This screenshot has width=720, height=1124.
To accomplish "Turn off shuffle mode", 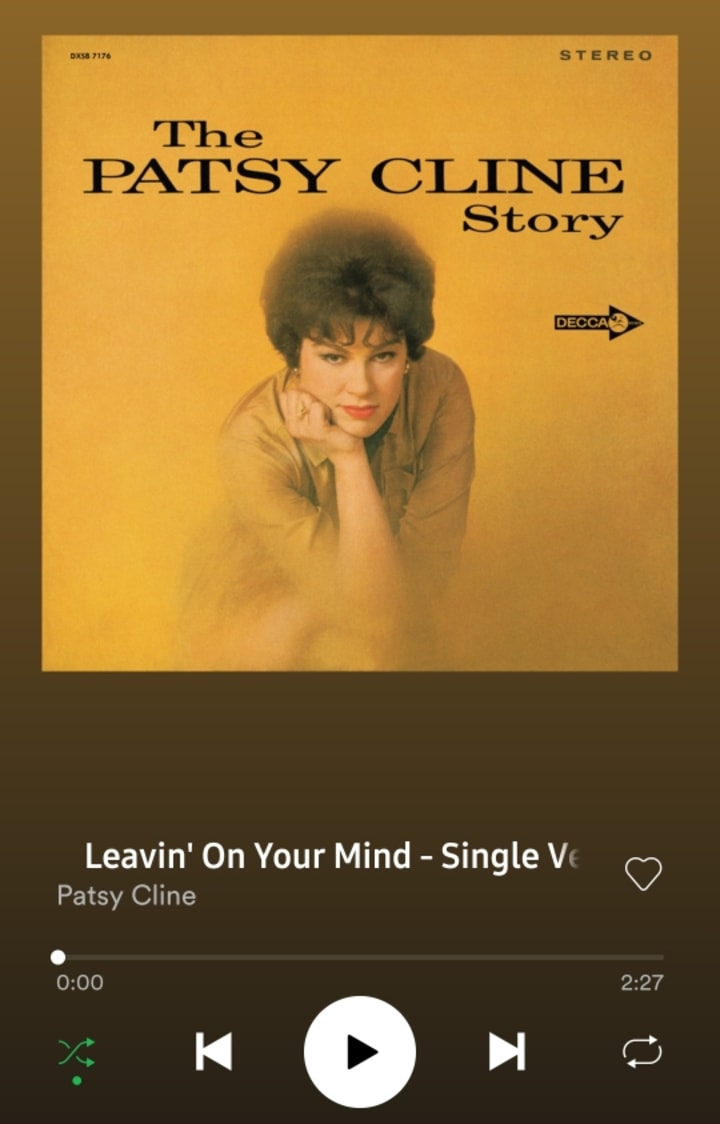I will click(77, 1052).
